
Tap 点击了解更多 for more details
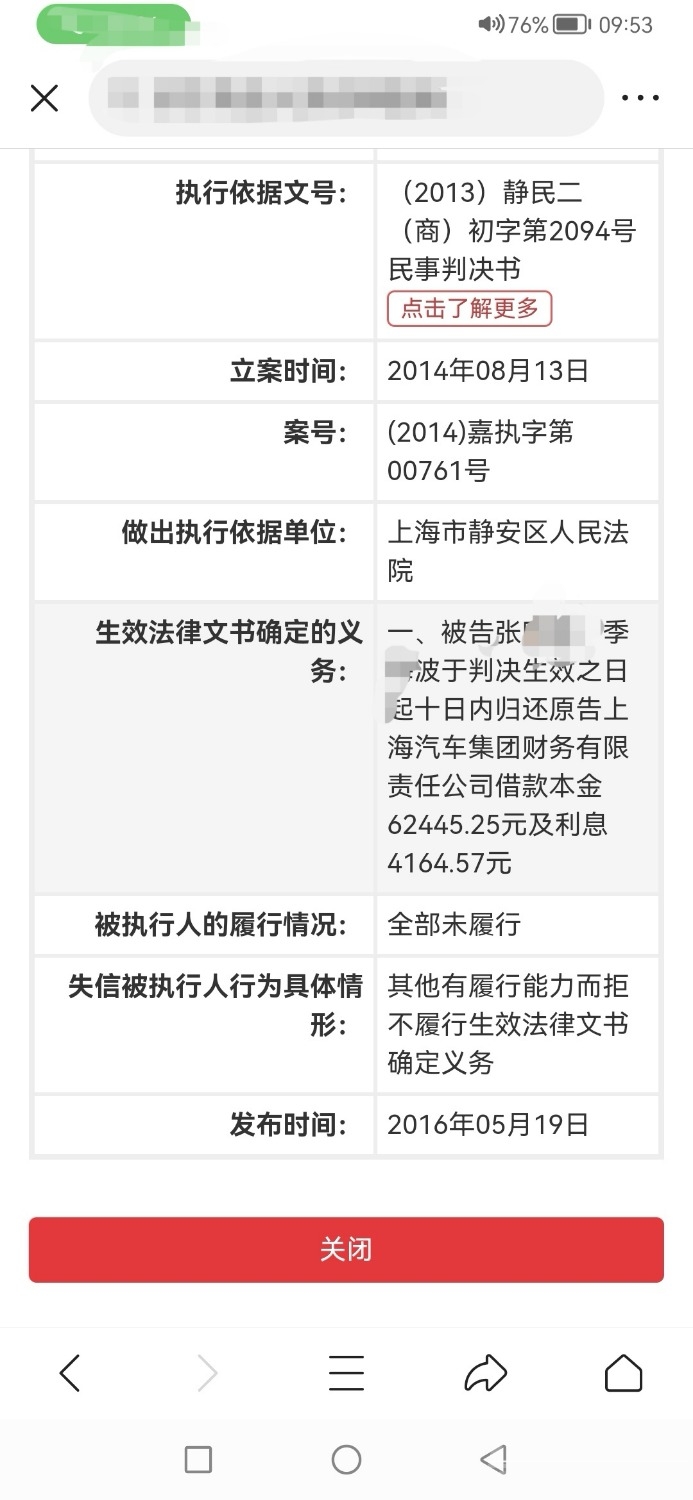tap(469, 309)
